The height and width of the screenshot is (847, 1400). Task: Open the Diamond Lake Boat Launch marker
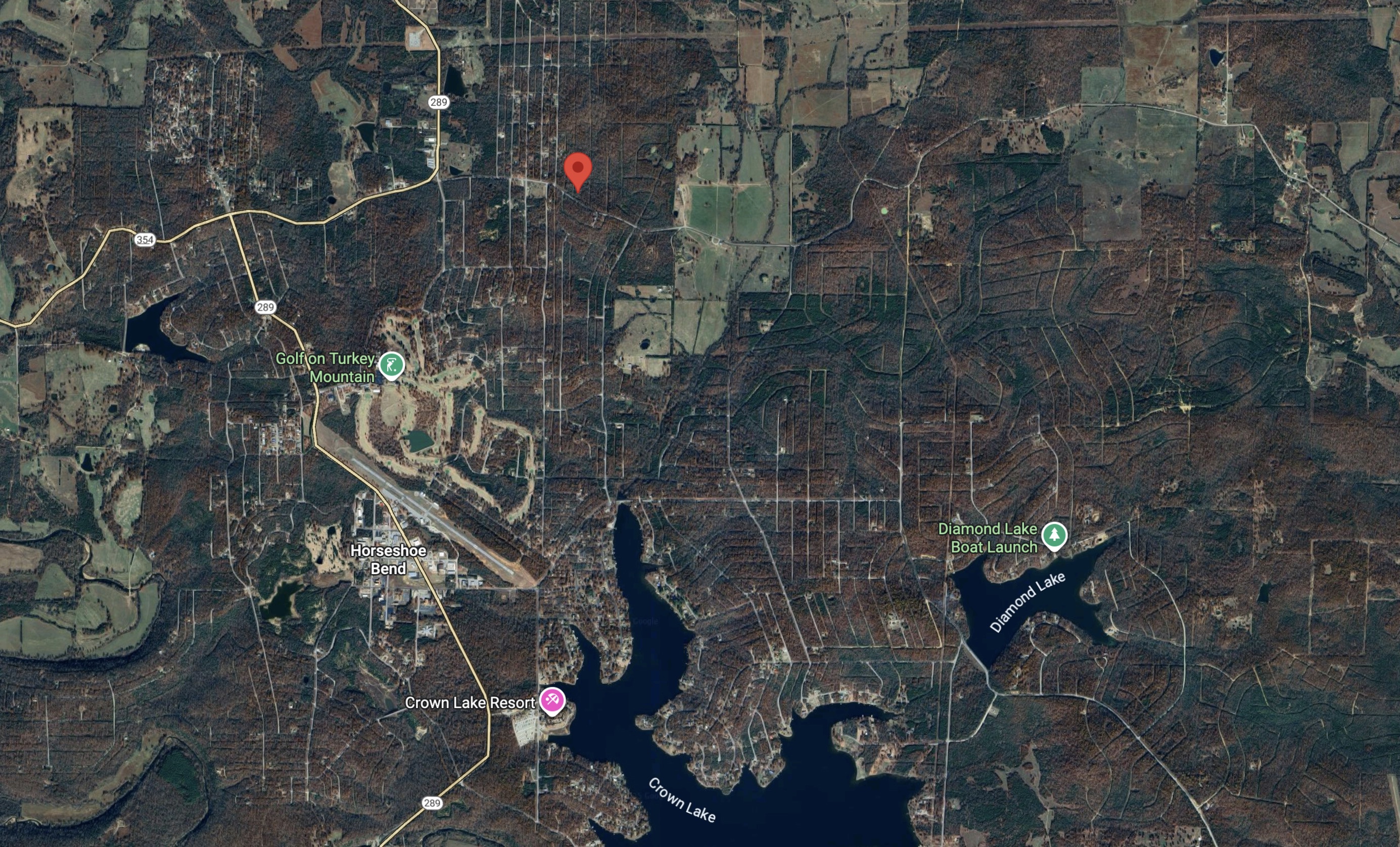click(x=1054, y=536)
